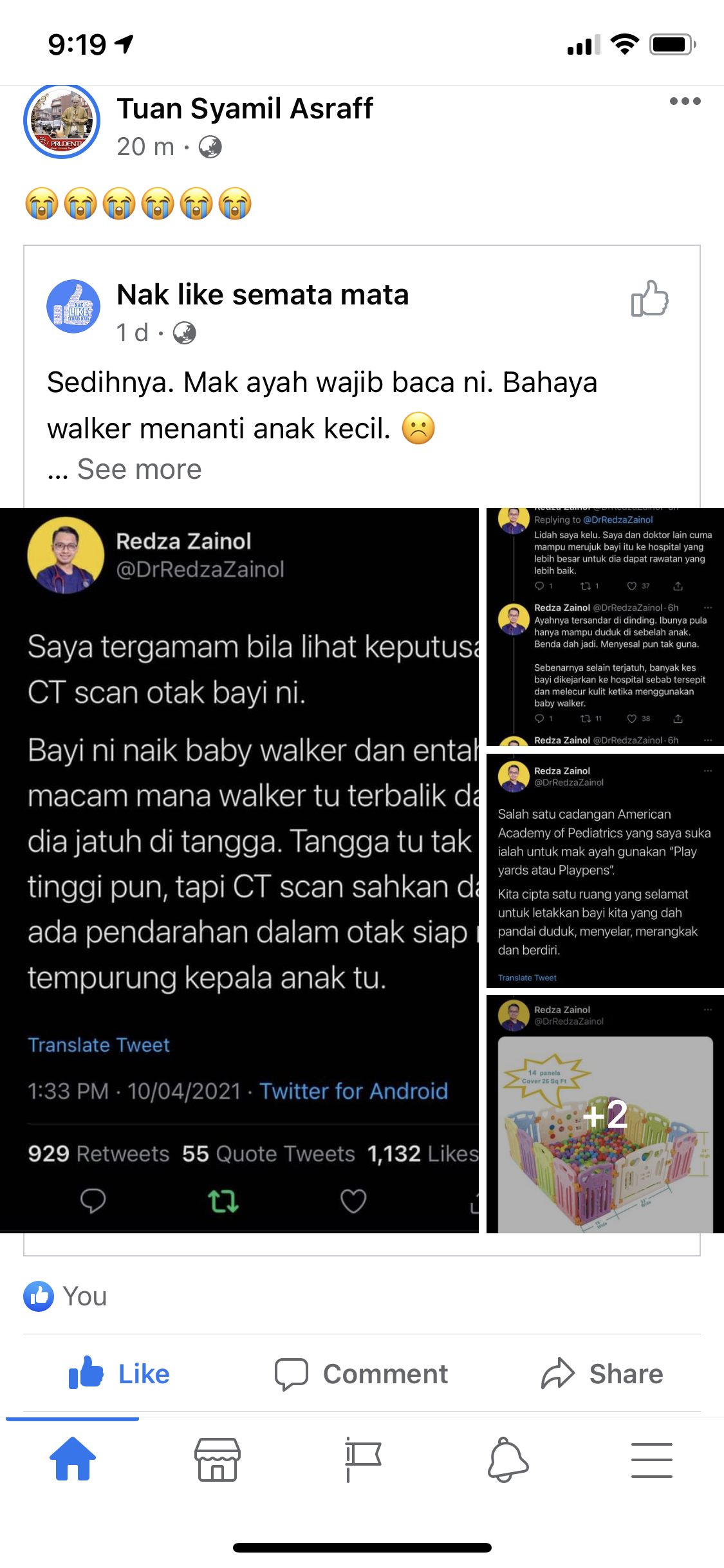Expand the post text with See more
This screenshot has width=724, height=1568.
click(139, 469)
